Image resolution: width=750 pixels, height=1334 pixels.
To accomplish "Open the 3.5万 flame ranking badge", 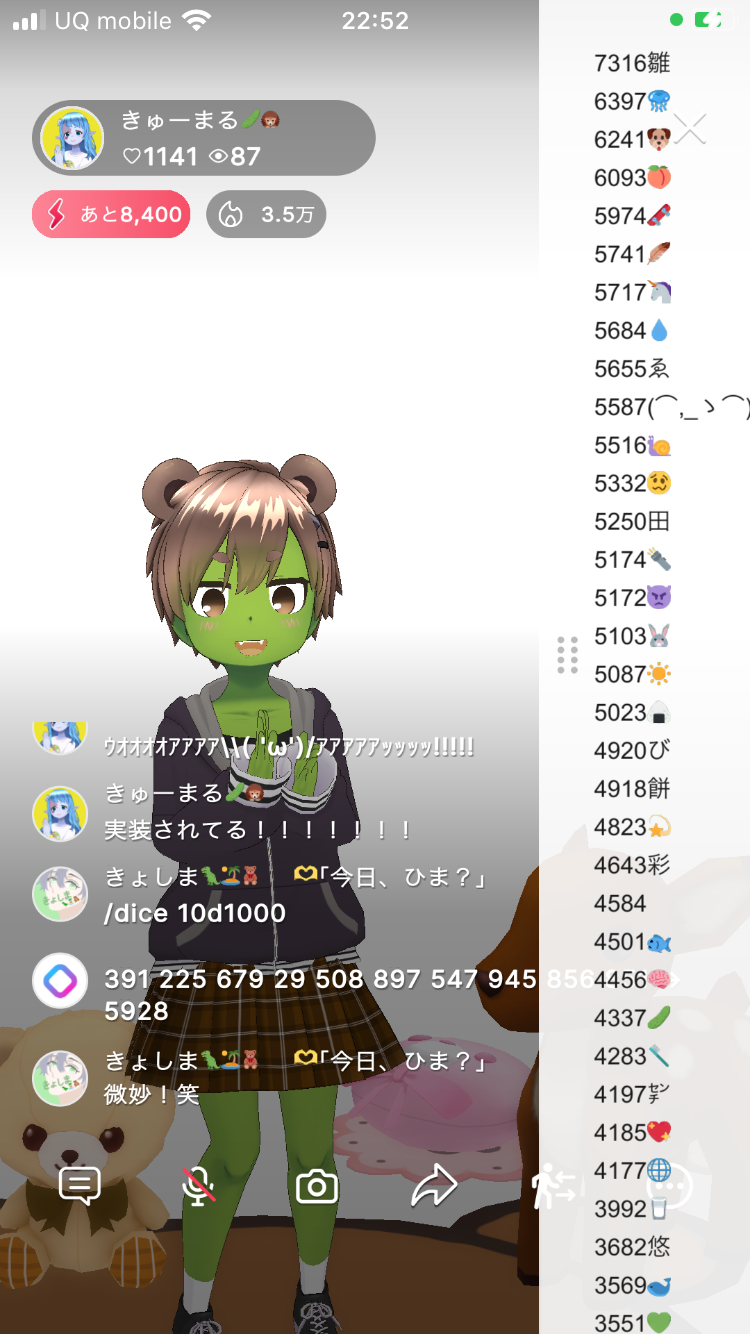I will pos(266,214).
